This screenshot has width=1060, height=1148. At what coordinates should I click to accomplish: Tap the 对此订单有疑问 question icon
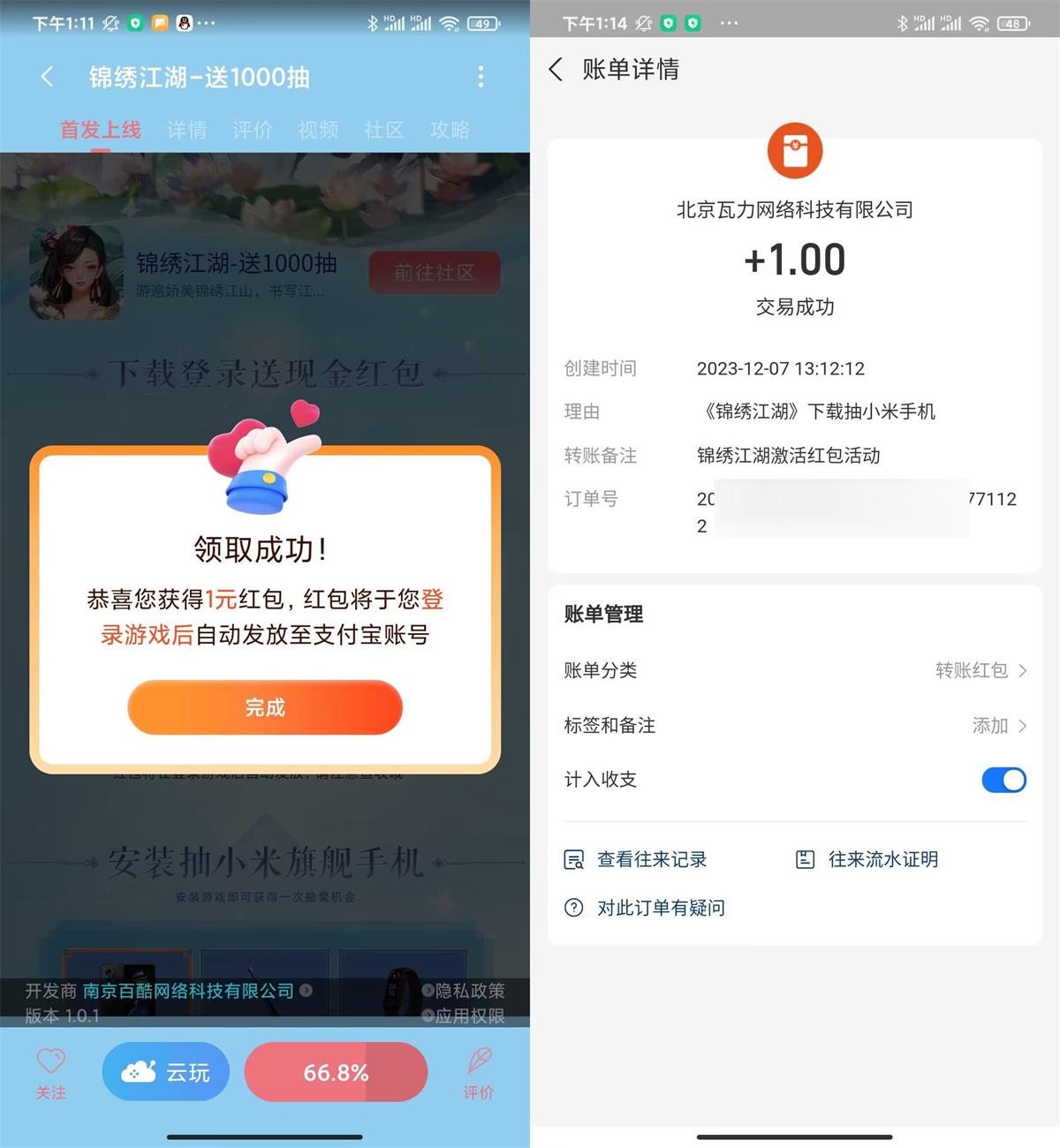[x=574, y=907]
